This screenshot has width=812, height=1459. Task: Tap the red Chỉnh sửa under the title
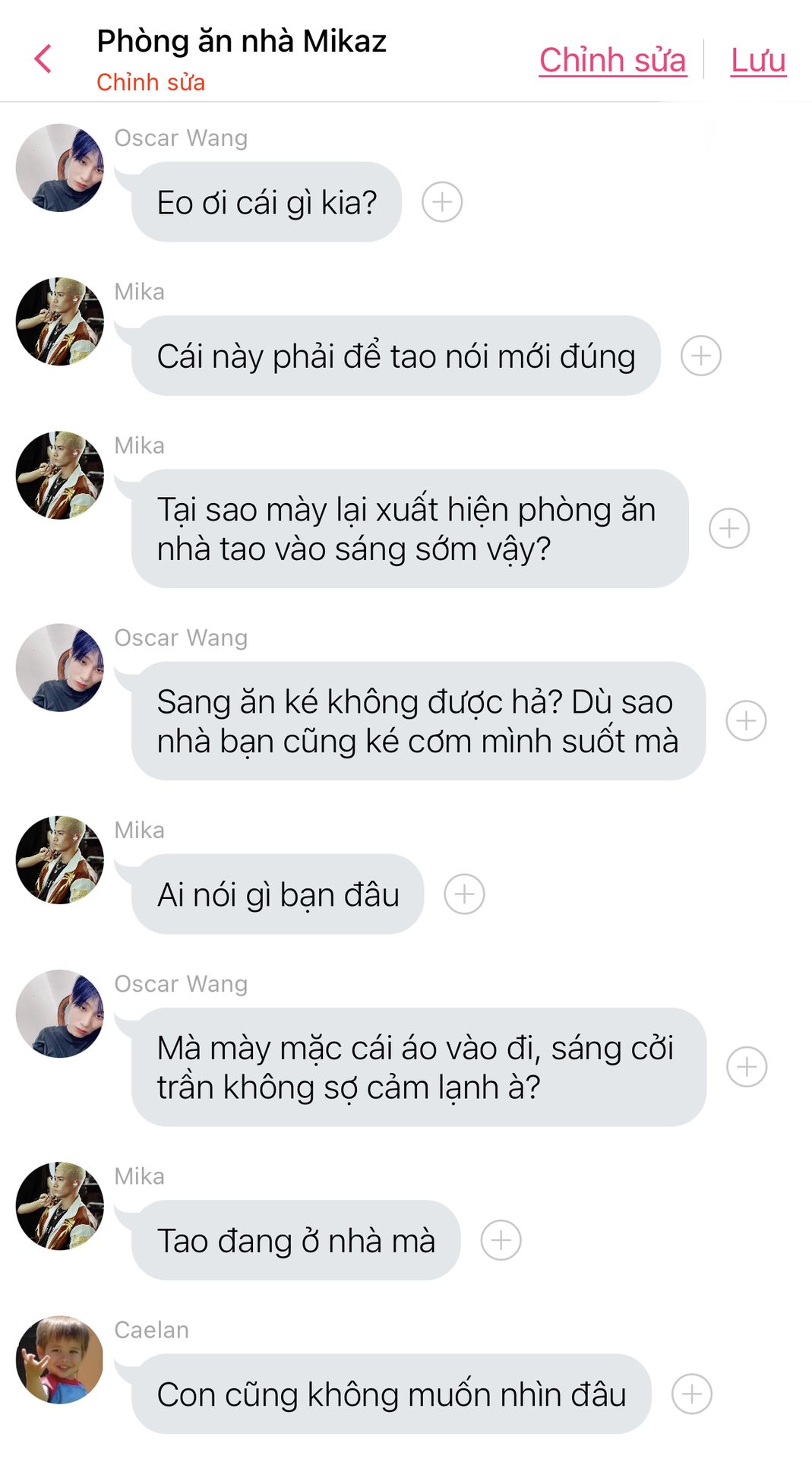(x=150, y=82)
